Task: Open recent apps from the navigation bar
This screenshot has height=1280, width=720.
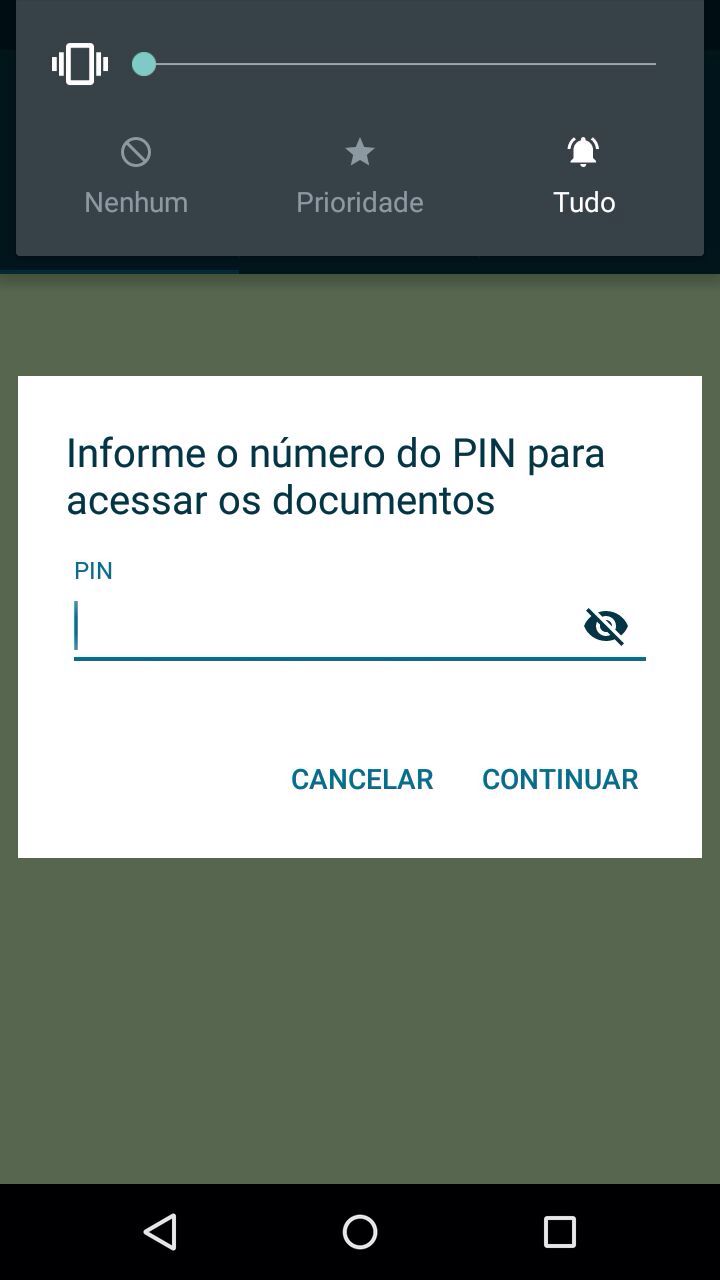Action: (560, 1232)
